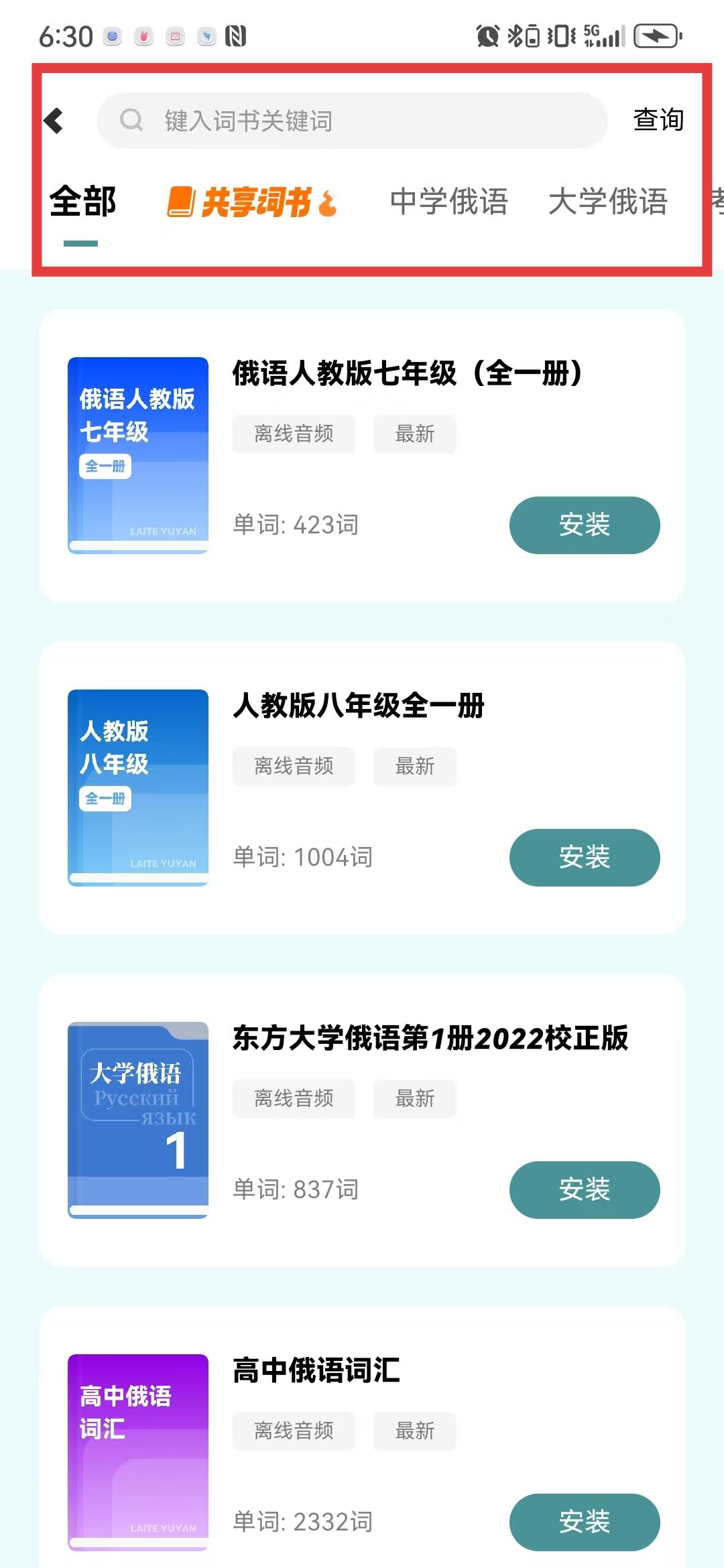The image size is (724, 1568).
Task: Tap the 键入词书关键词 search field
Action: point(352,121)
